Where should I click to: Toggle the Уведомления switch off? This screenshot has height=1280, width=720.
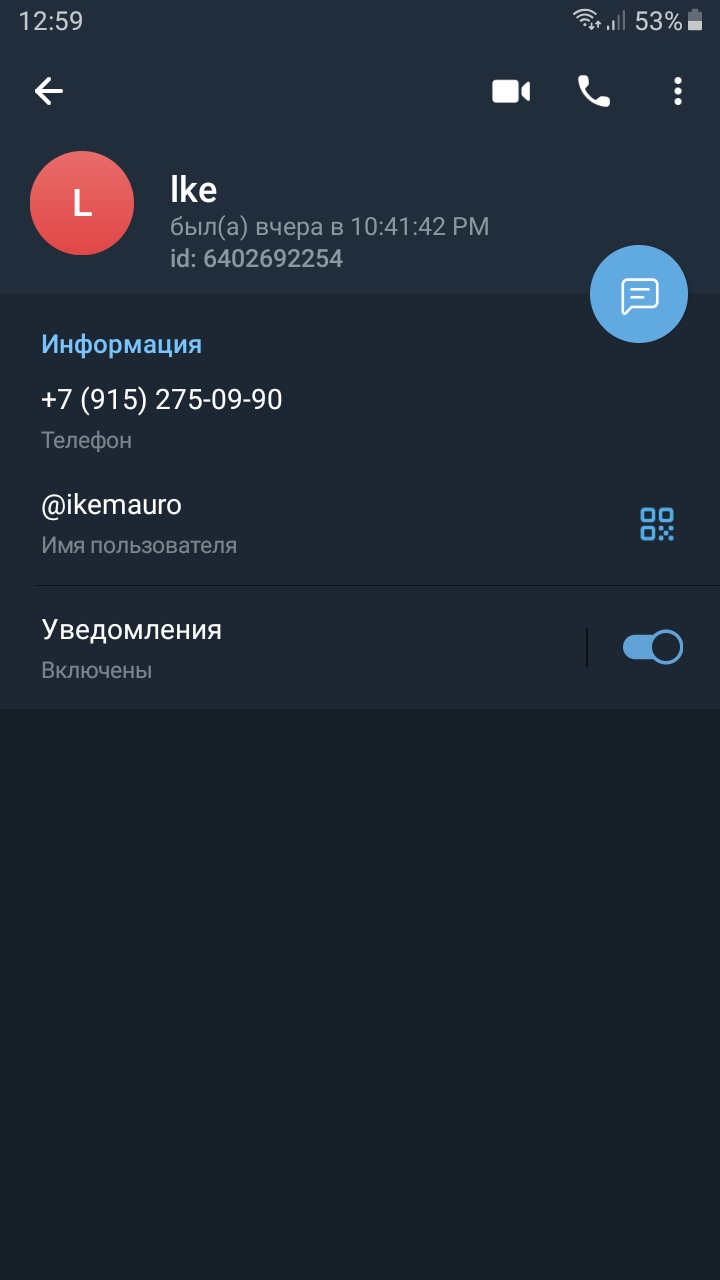tap(653, 648)
